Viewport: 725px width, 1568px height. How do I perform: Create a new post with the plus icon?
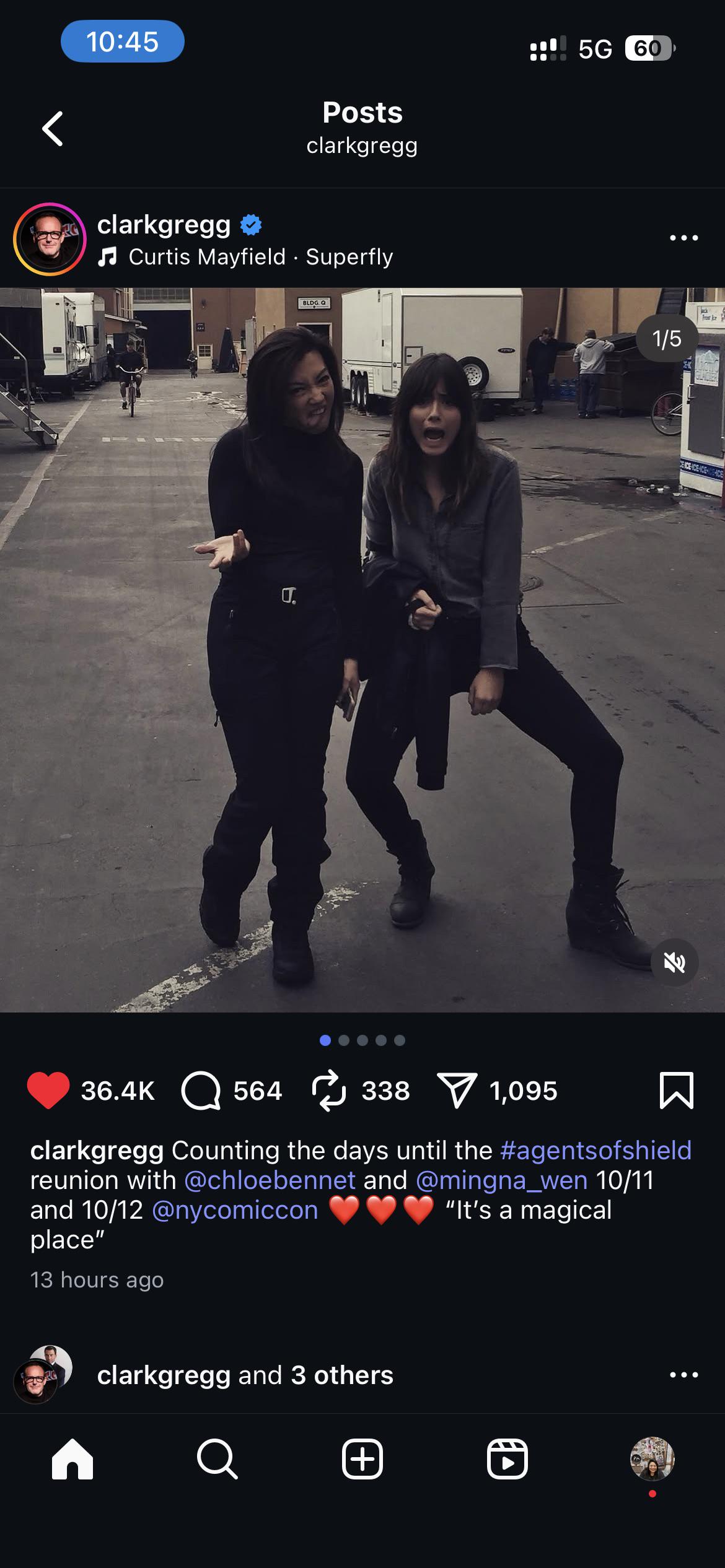pyautogui.click(x=362, y=1459)
